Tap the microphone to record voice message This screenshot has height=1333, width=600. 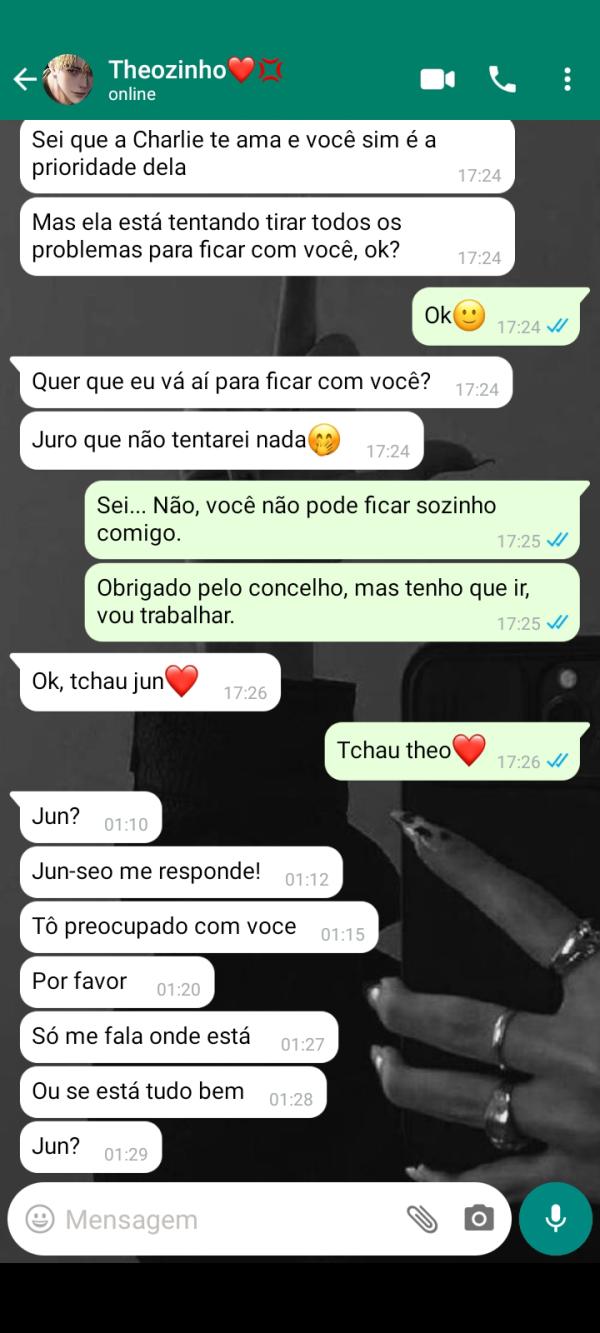[x=555, y=1219]
